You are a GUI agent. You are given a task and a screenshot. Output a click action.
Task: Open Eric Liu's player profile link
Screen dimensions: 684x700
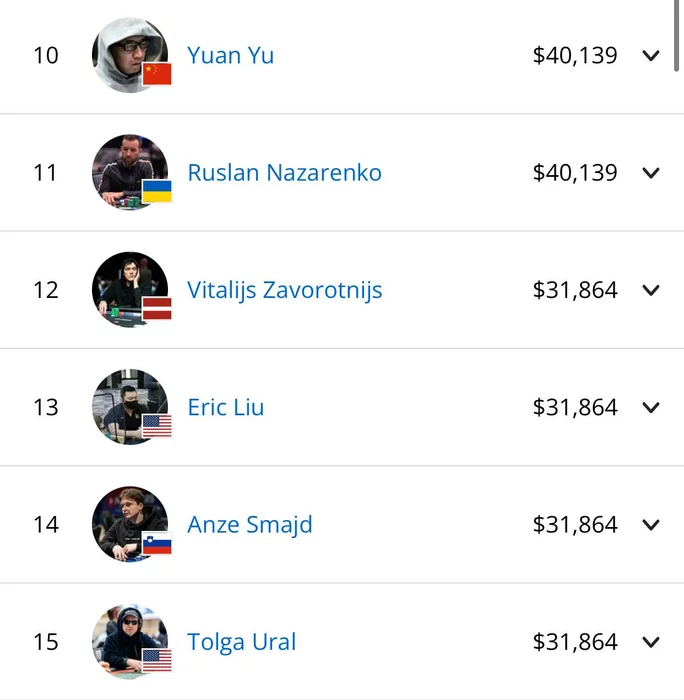click(x=226, y=407)
